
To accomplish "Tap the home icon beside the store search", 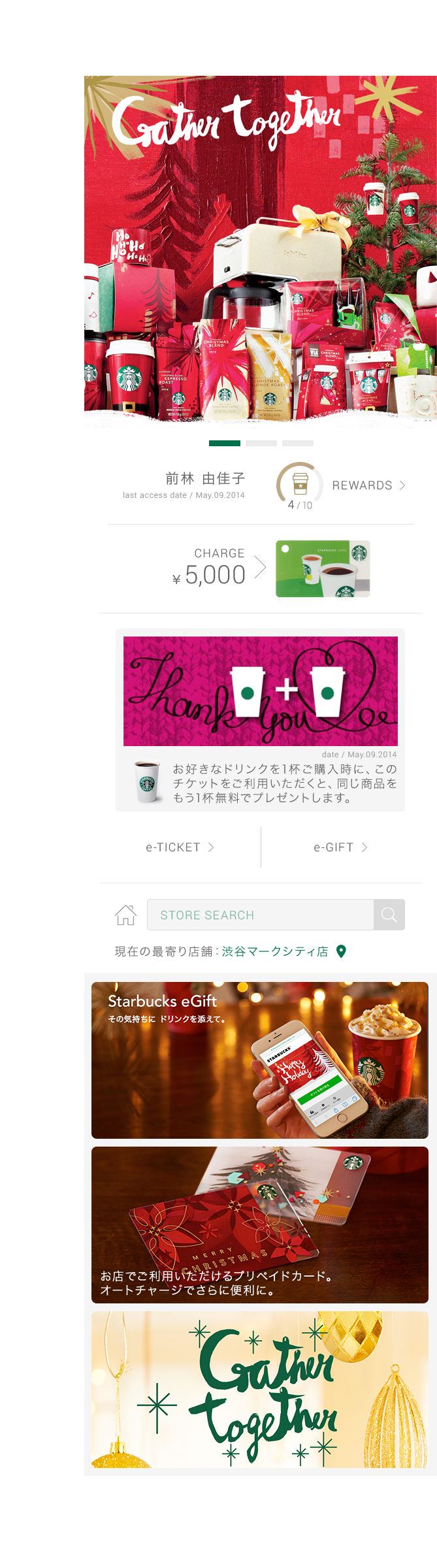I will pos(125,915).
